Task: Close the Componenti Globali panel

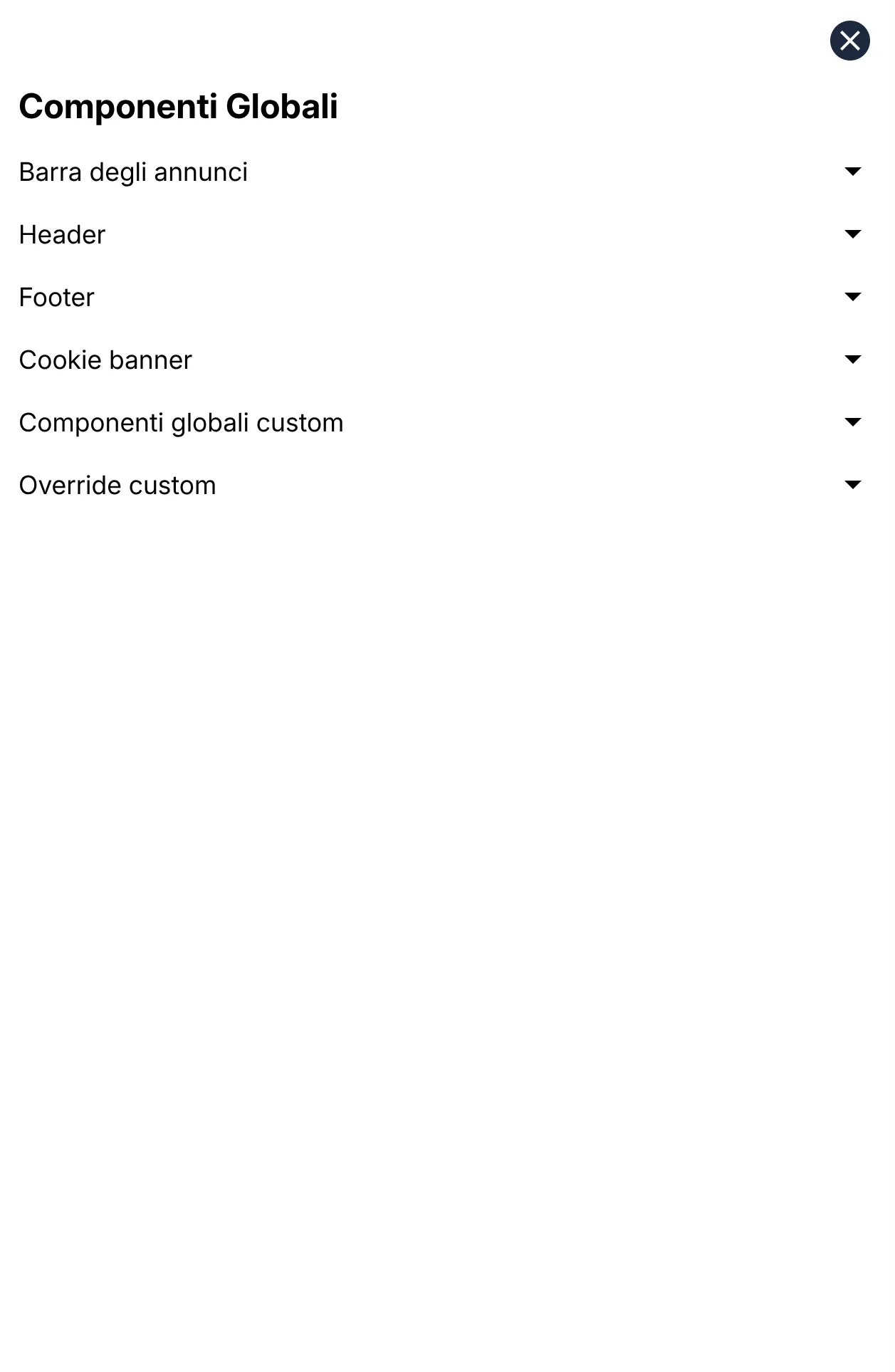Action: click(x=849, y=41)
